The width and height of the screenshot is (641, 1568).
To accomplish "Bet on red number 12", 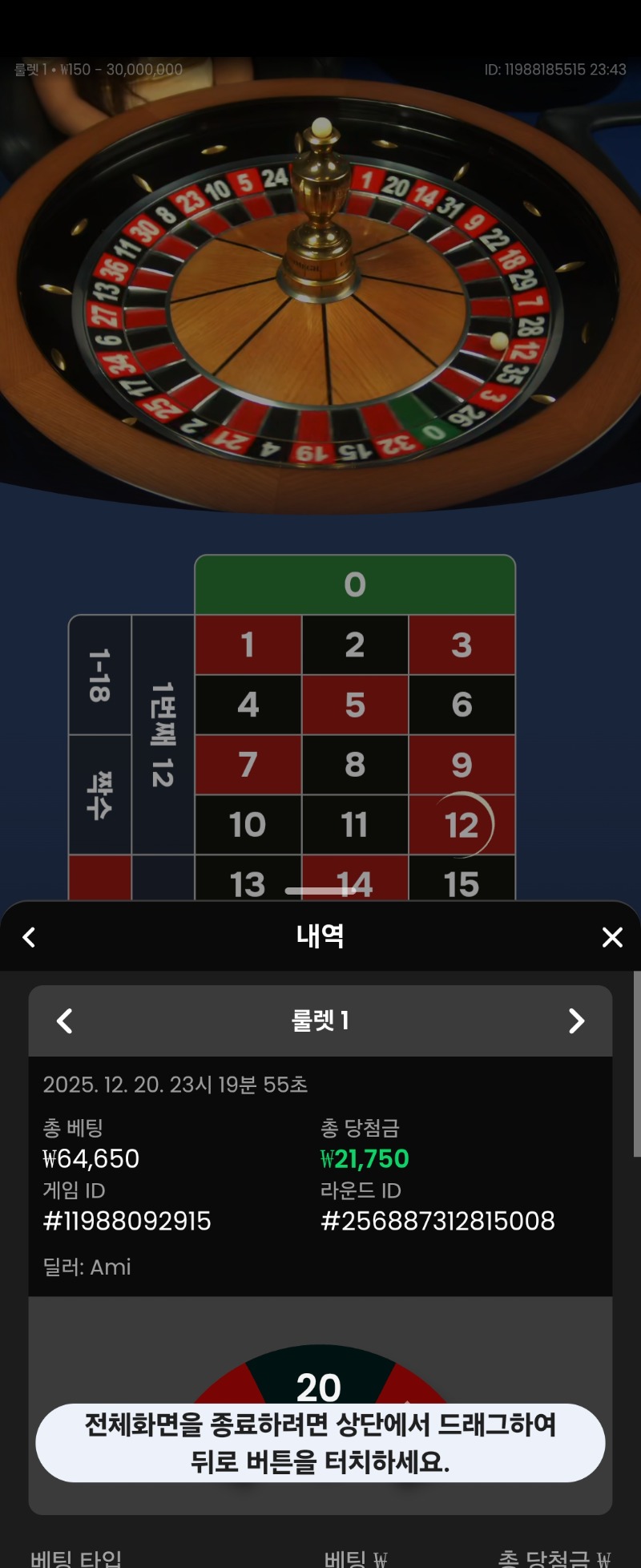I will [x=462, y=825].
